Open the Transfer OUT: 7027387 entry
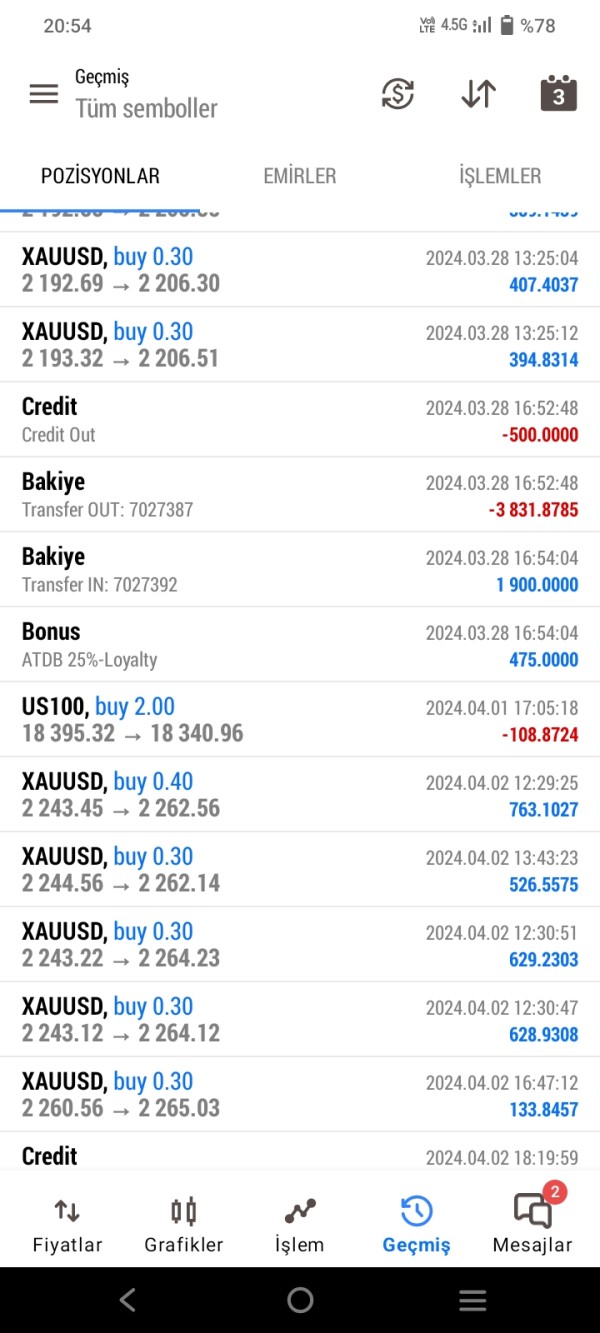The image size is (600, 1333). coord(300,495)
